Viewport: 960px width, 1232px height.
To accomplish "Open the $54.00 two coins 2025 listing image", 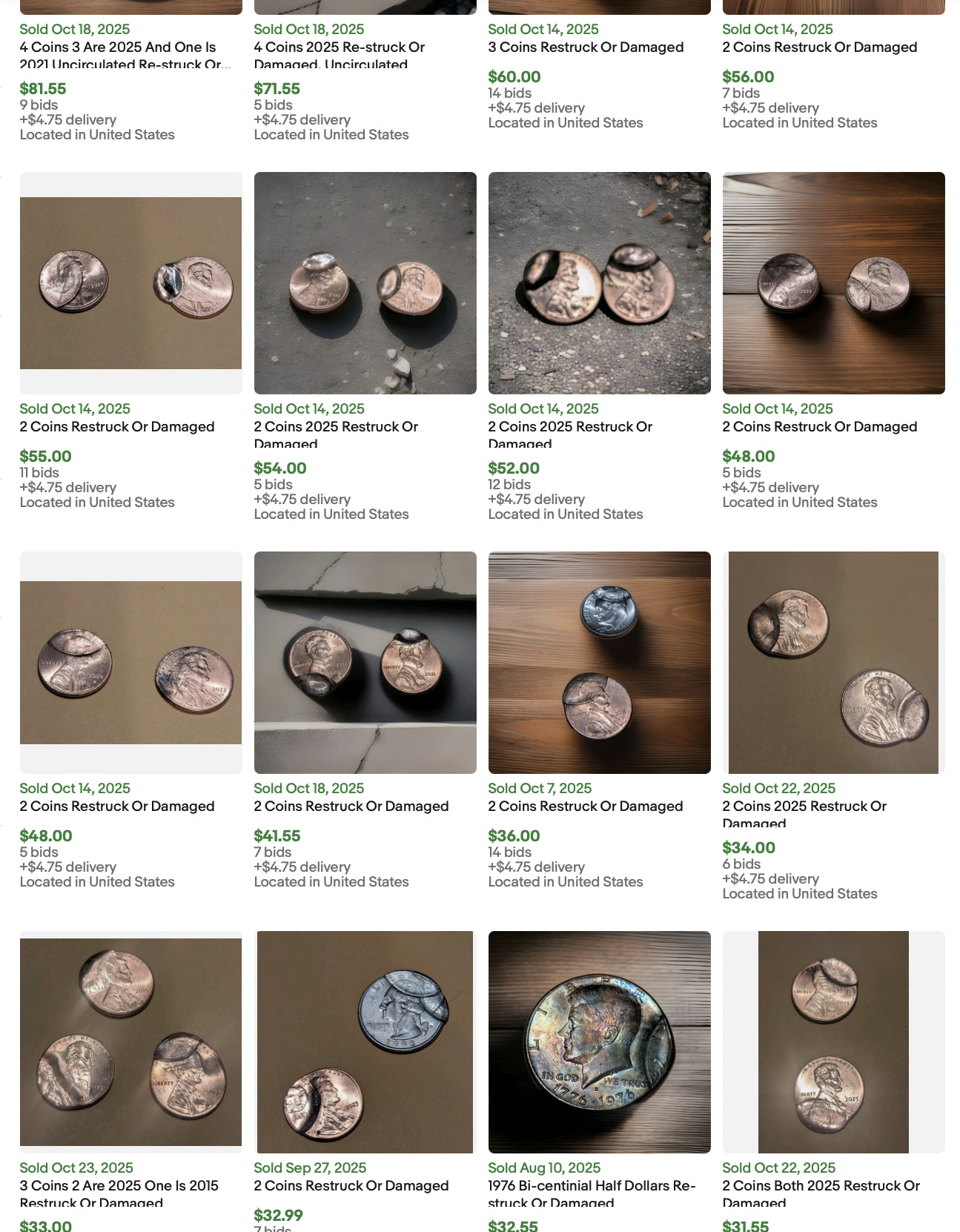I will point(365,283).
